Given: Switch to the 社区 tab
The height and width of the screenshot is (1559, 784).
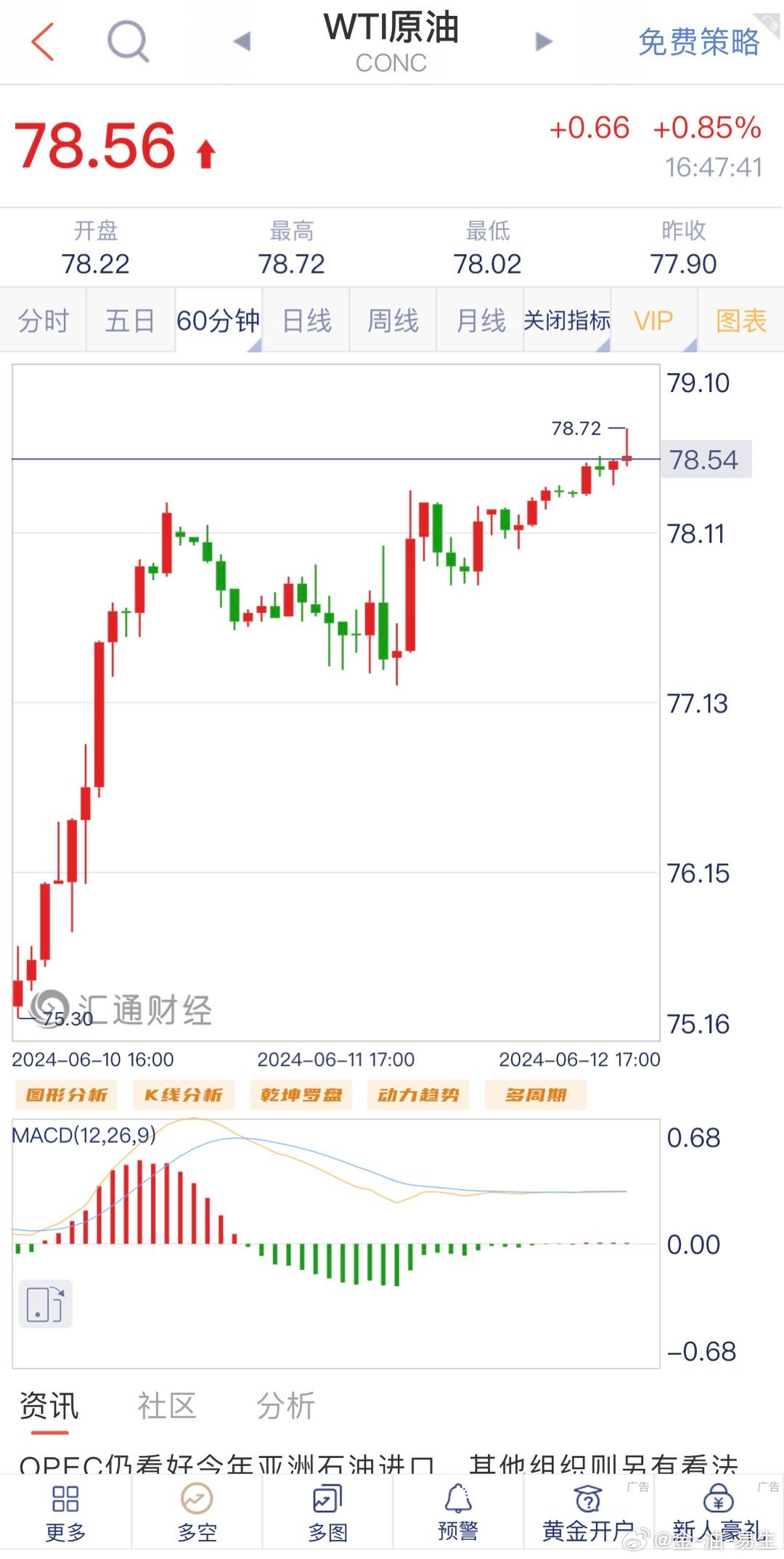Looking at the screenshot, I should pos(167,1406).
